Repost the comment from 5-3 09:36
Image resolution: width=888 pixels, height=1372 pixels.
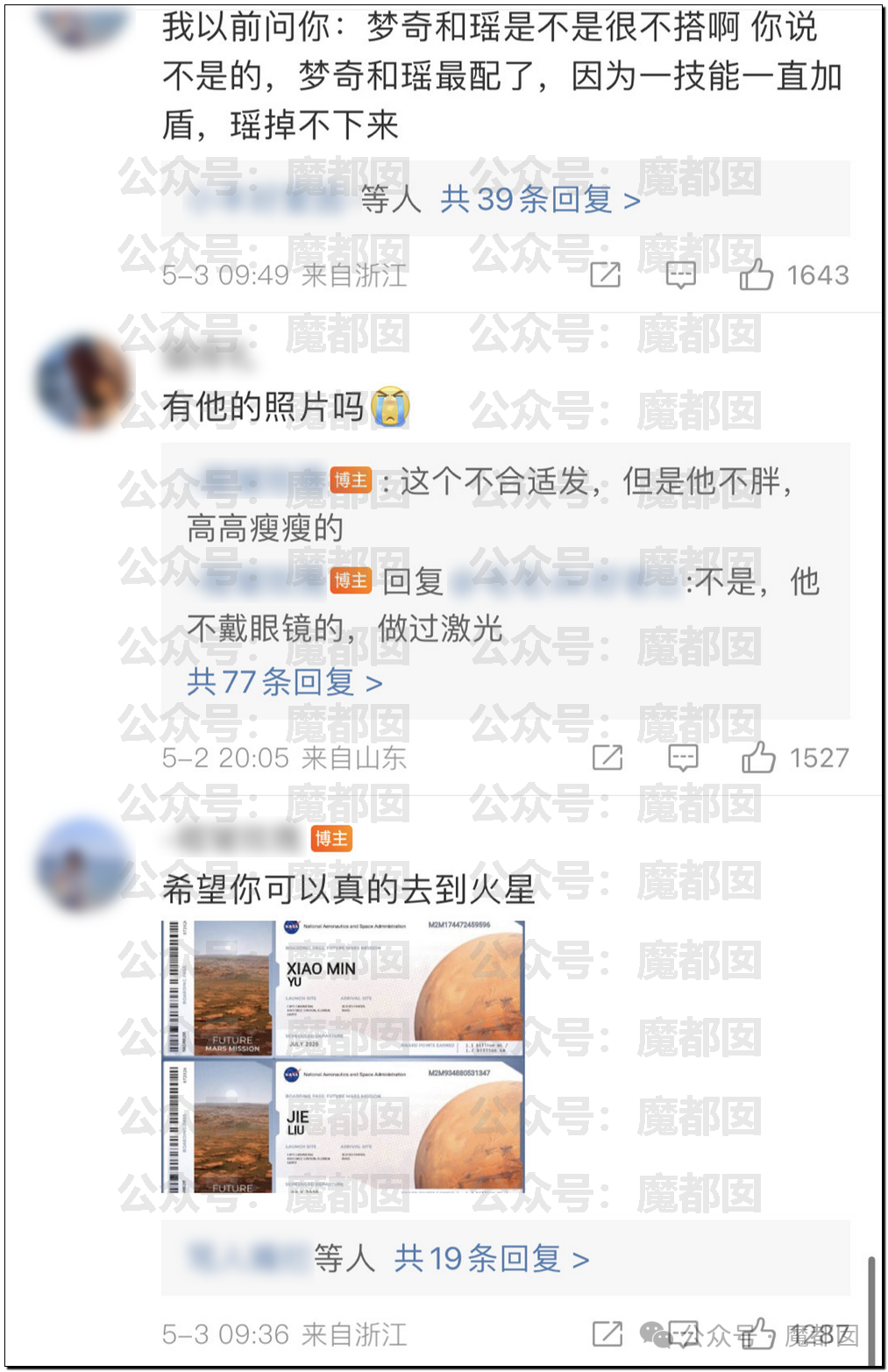(607, 1334)
